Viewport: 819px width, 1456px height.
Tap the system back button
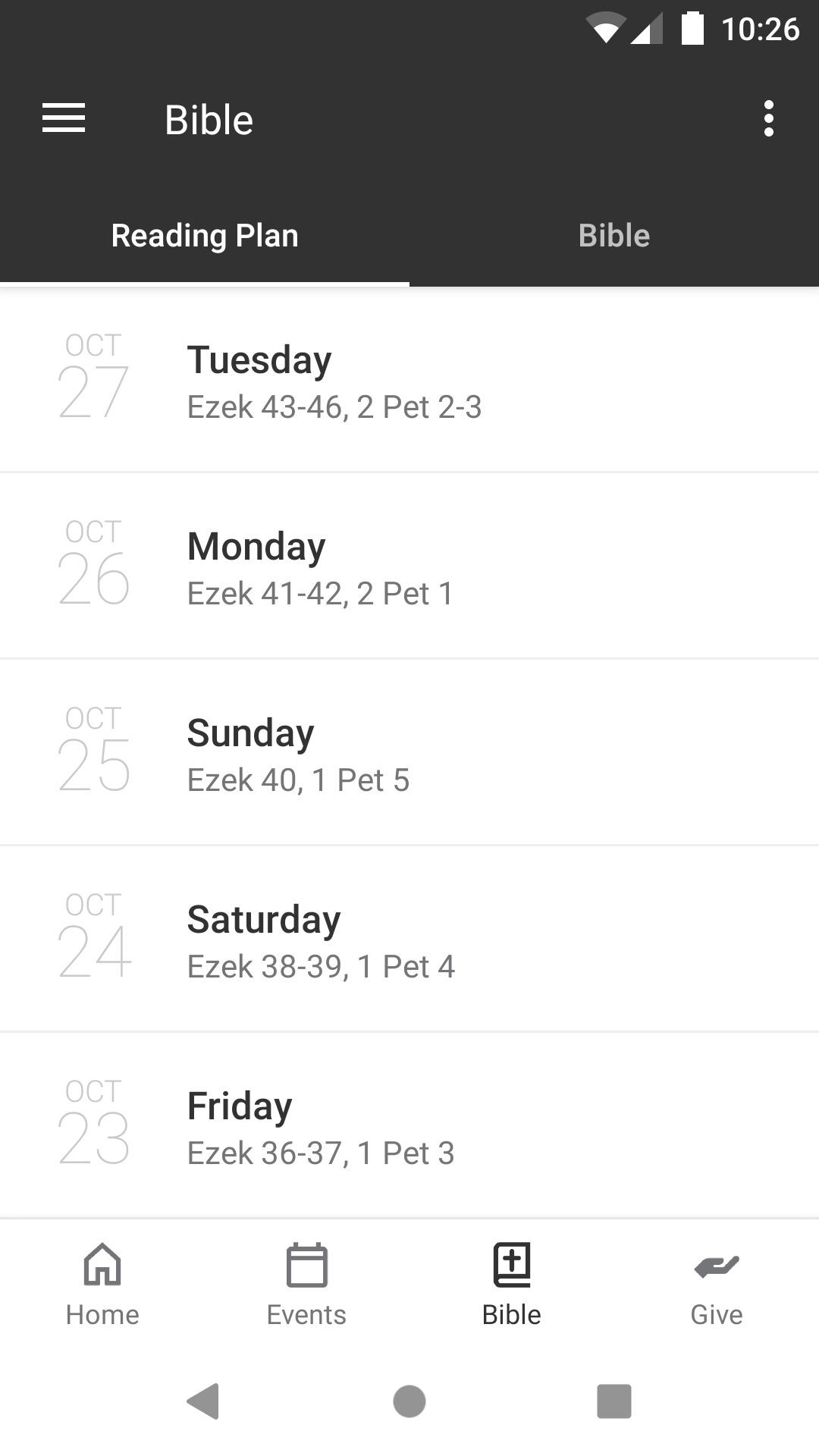click(x=203, y=1401)
